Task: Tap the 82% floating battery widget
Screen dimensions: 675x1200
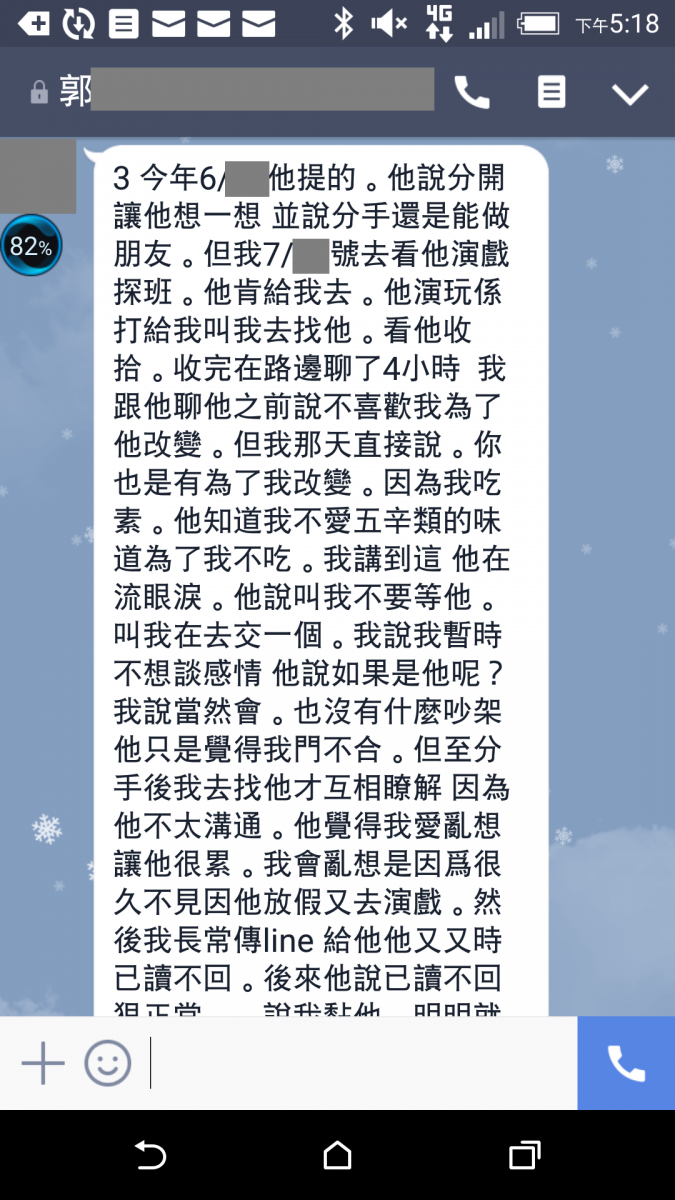Action: click(x=31, y=246)
